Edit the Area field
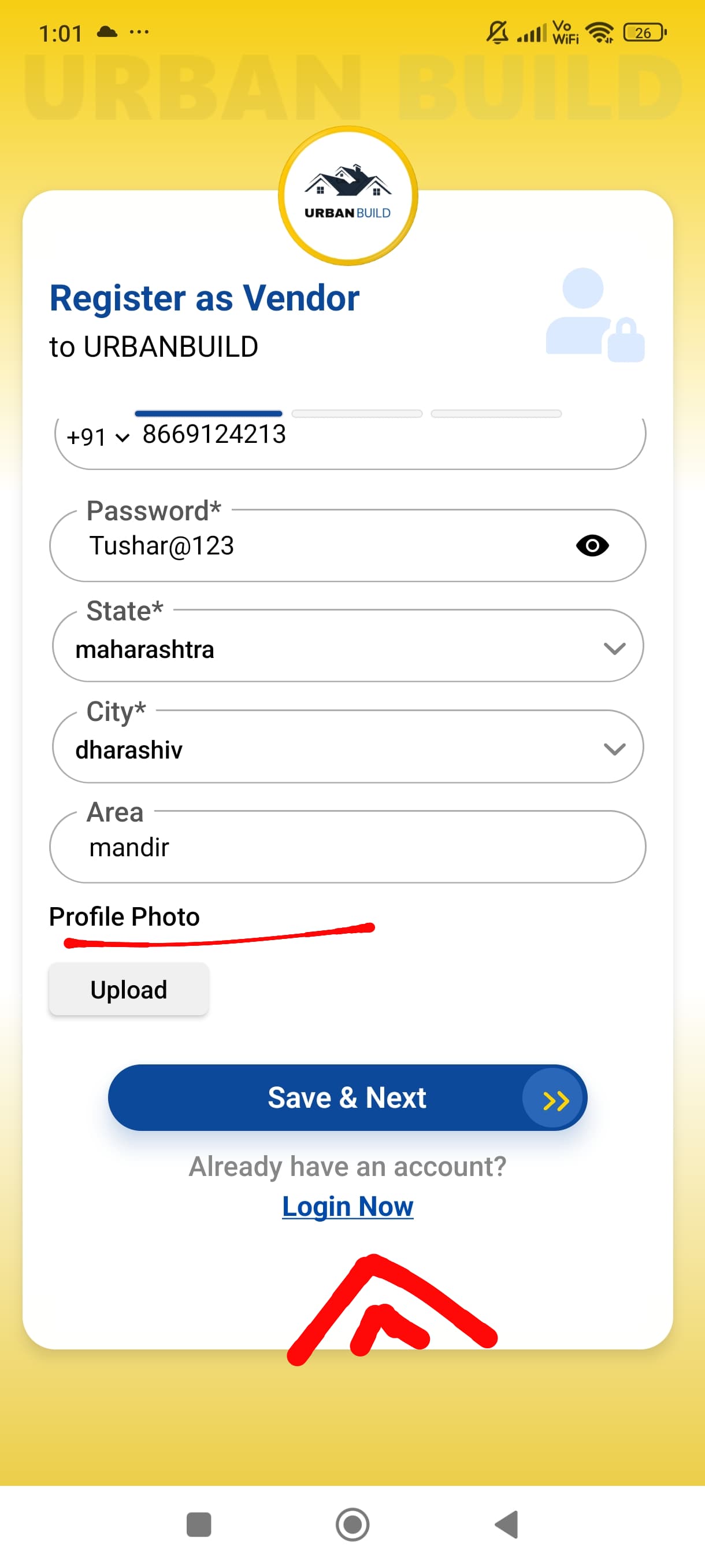The height and width of the screenshot is (1568, 705). tap(348, 847)
